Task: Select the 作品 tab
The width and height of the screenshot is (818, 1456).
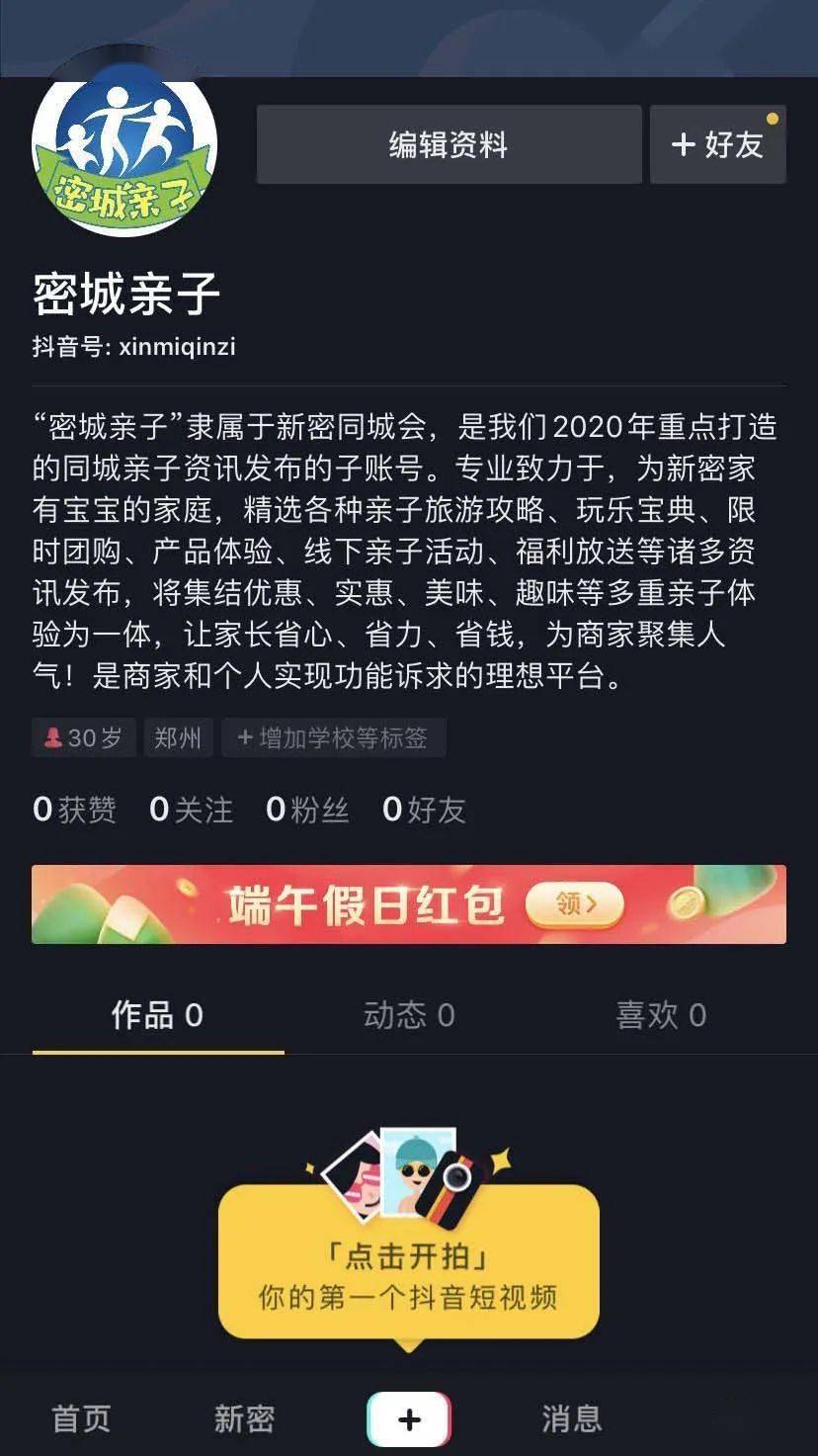Action: [x=158, y=1015]
